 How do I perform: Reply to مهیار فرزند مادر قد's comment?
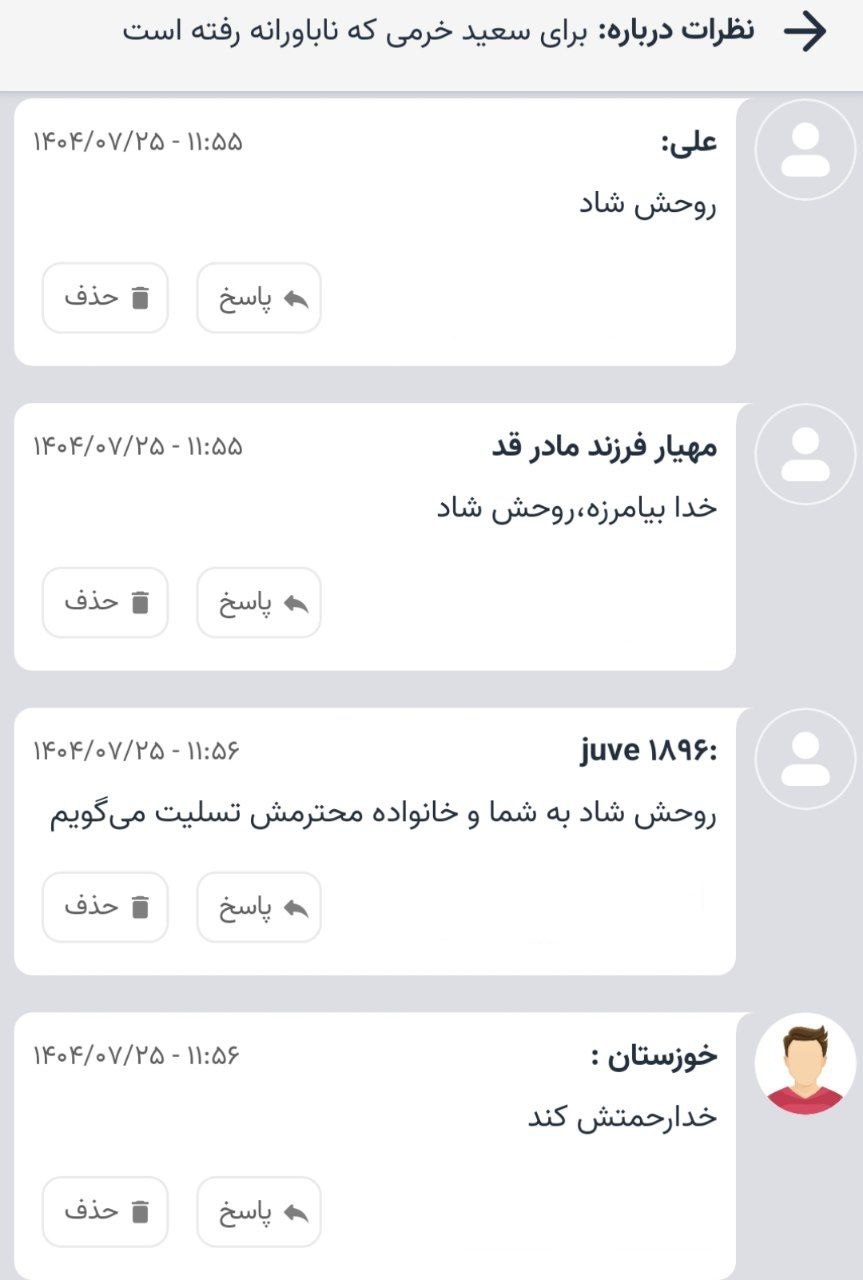(259, 603)
